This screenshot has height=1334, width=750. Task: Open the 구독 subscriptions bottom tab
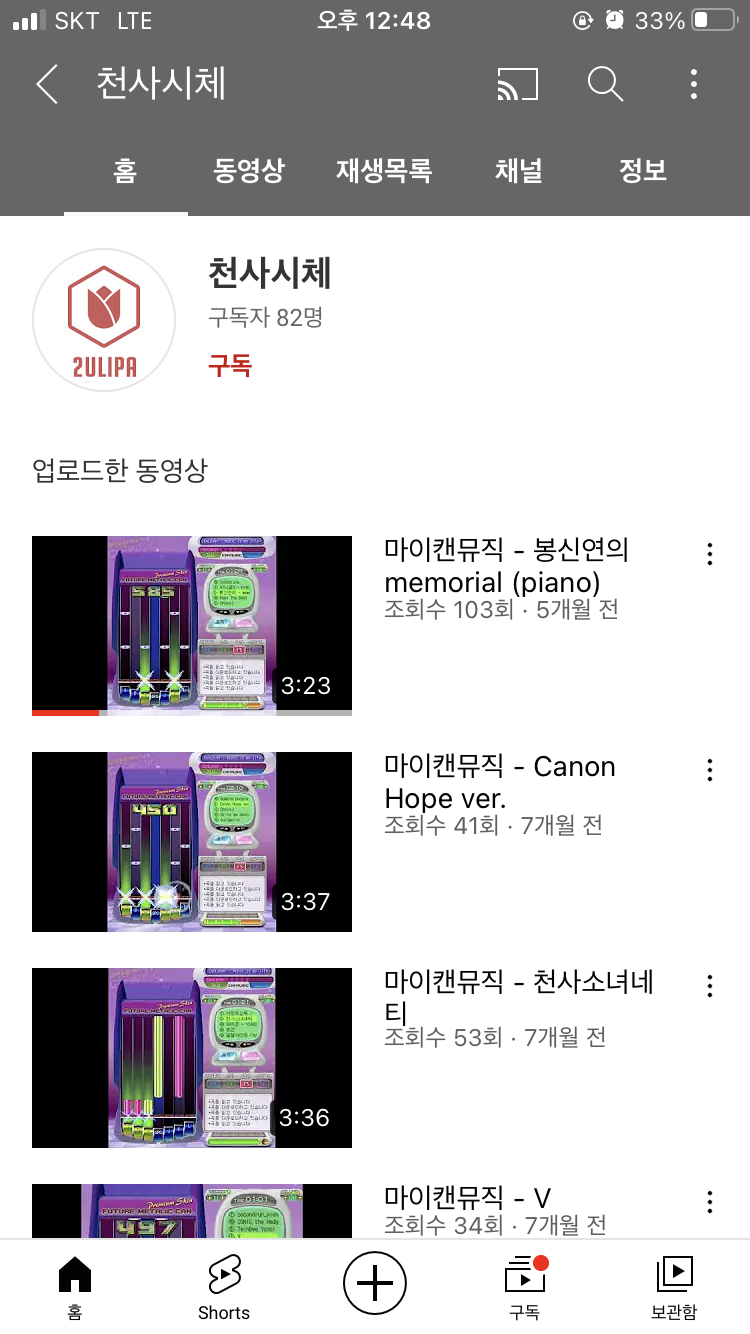click(x=525, y=1288)
